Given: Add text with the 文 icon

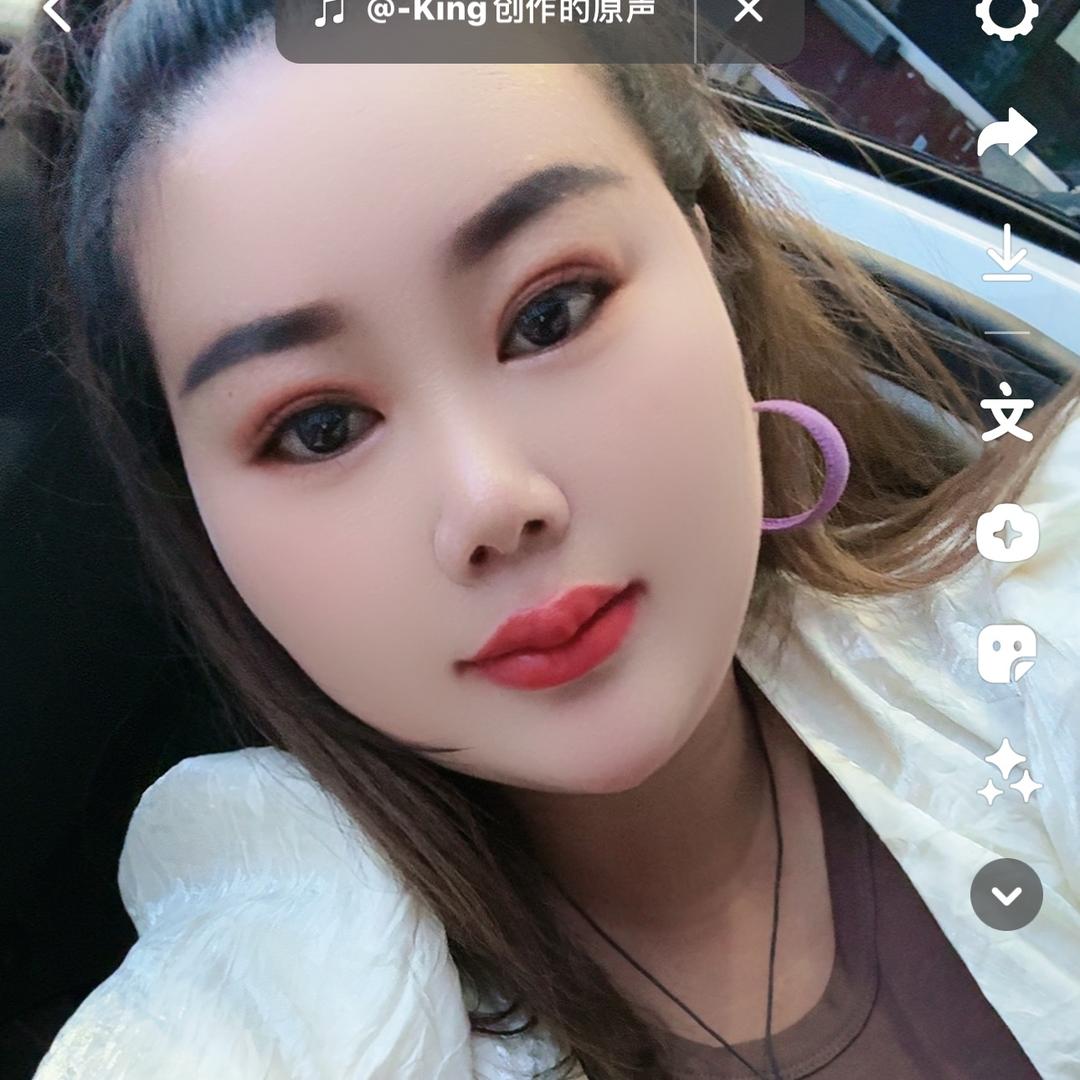Looking at the screenshot, I should point(1006,412).
